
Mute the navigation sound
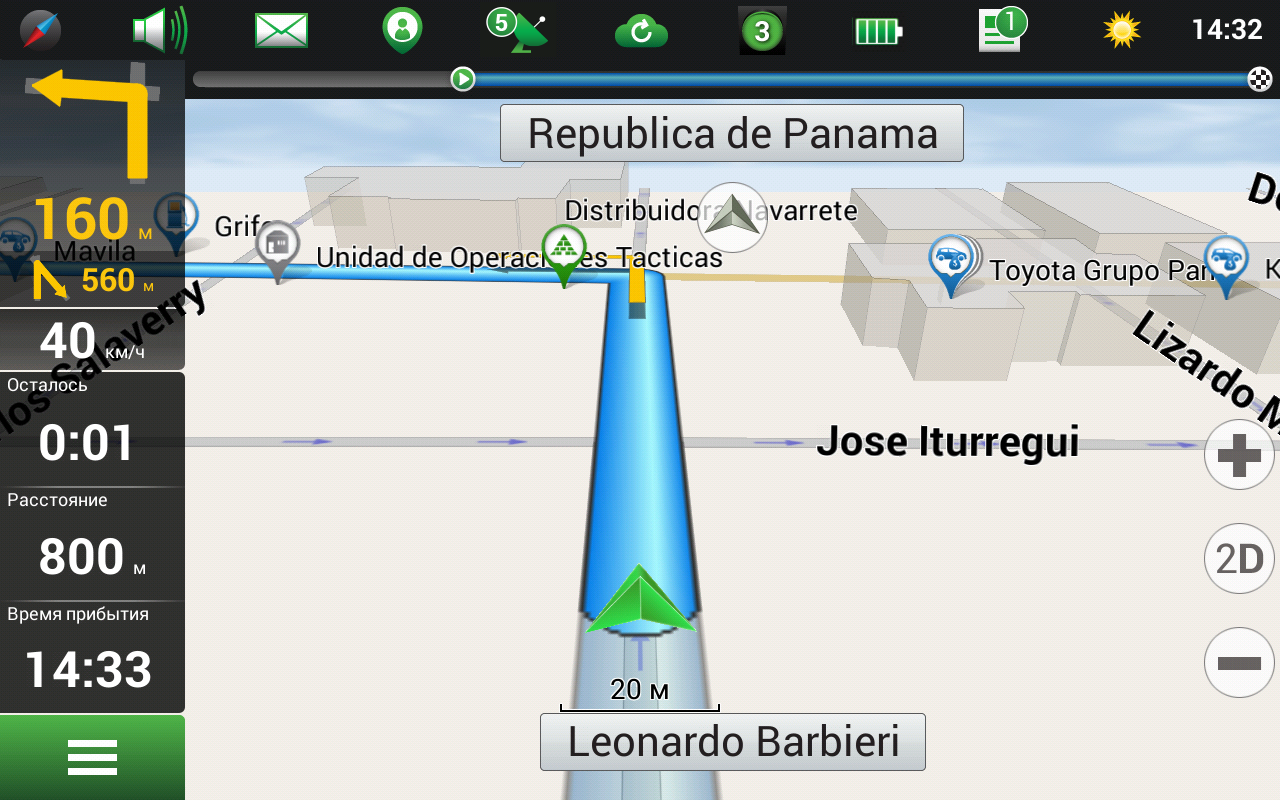(159, 31)
